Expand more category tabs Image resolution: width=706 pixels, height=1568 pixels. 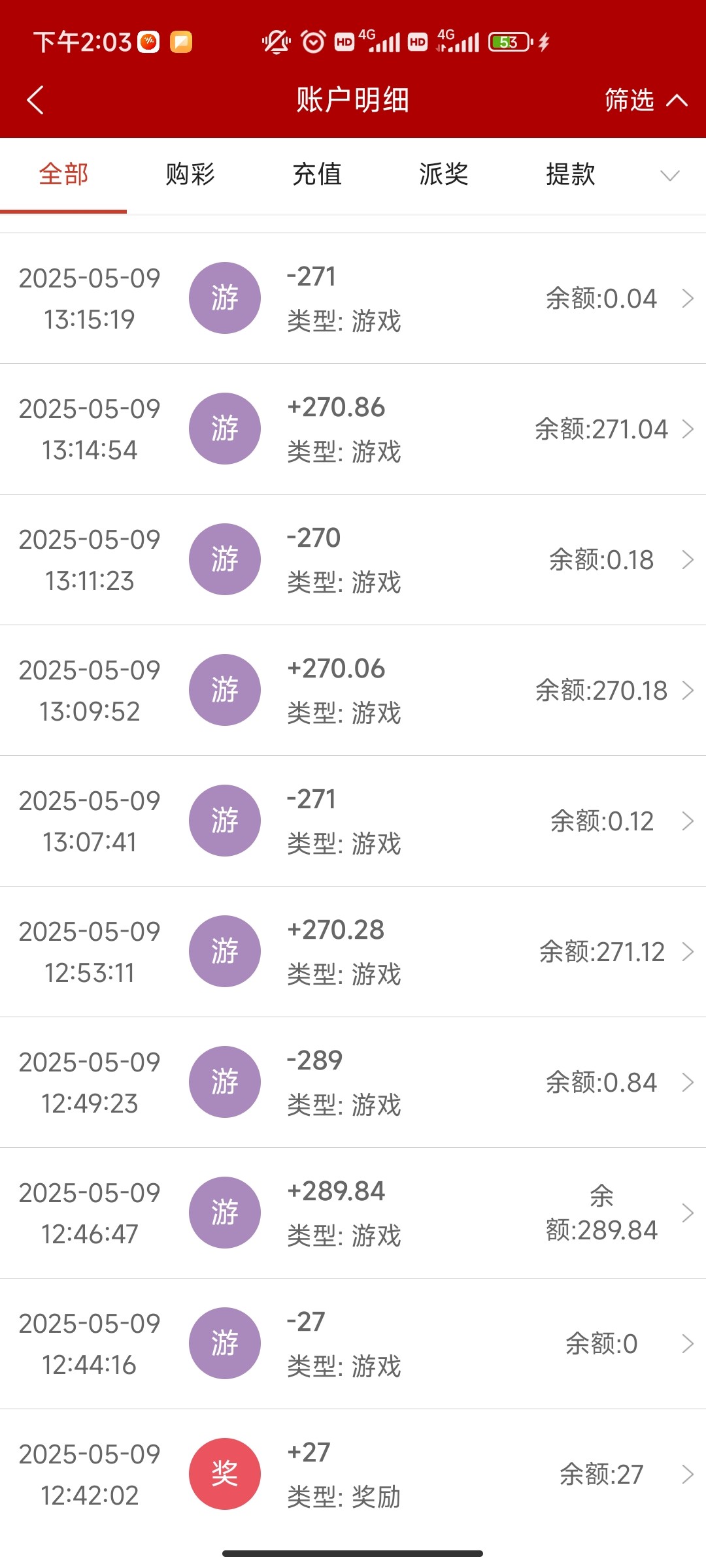click(x=670, y=175)
